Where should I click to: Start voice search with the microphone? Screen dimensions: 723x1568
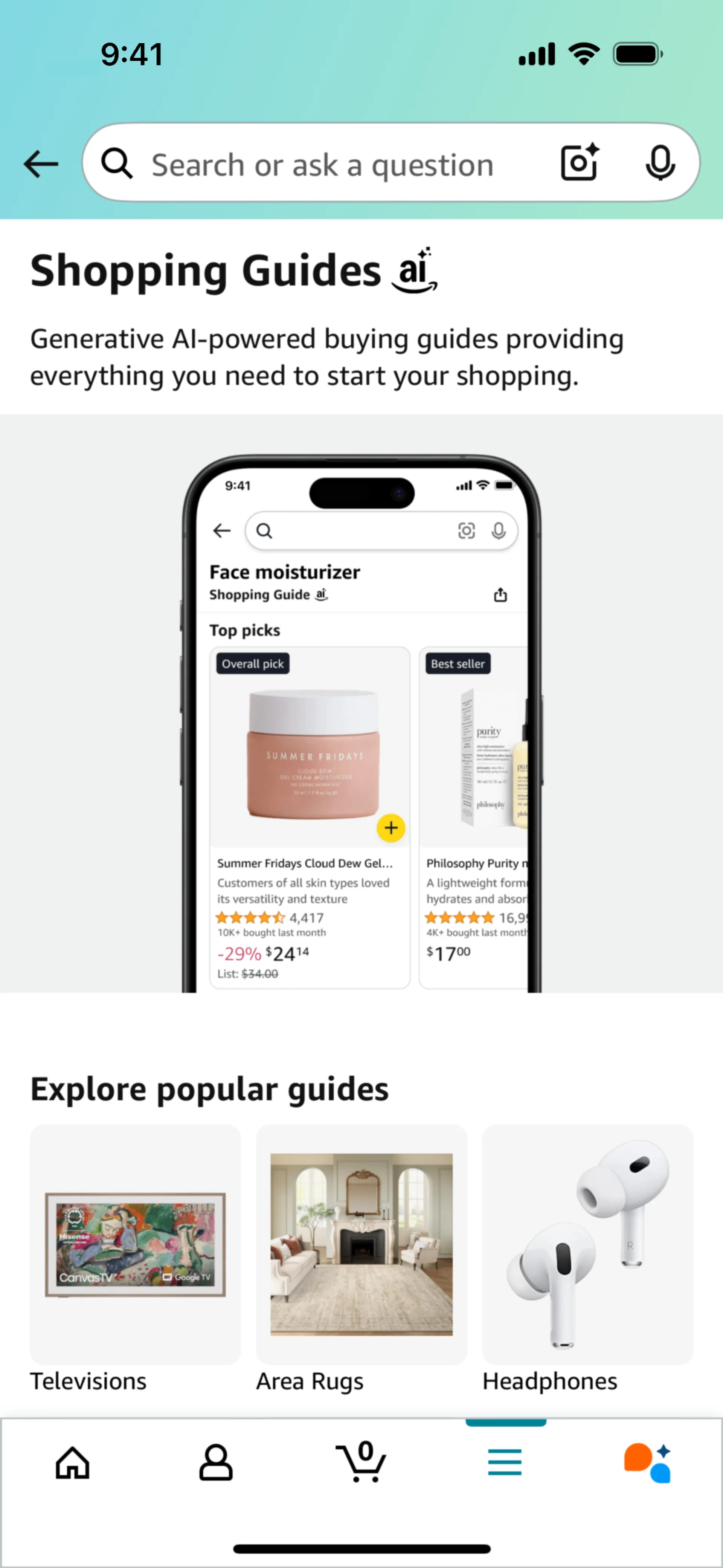660,163
